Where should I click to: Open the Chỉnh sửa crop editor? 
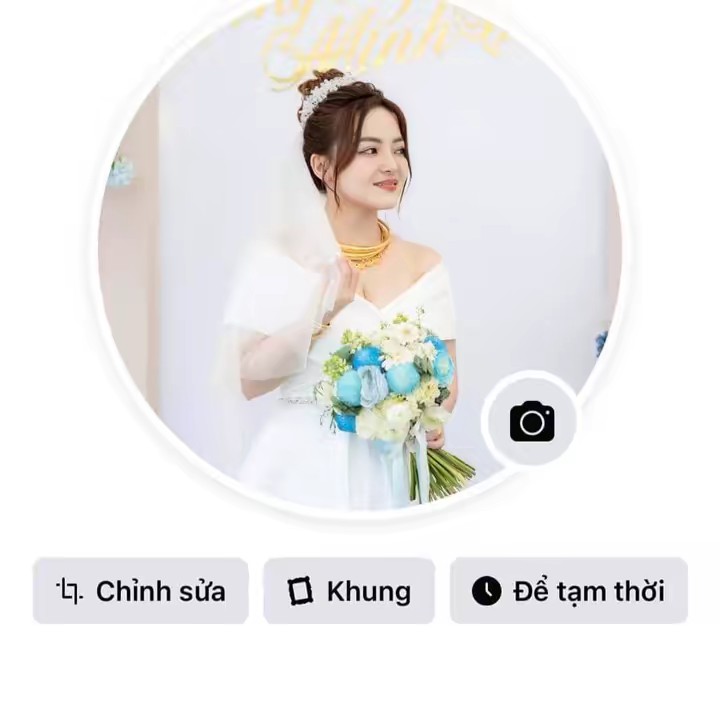(x=141, y=591)
